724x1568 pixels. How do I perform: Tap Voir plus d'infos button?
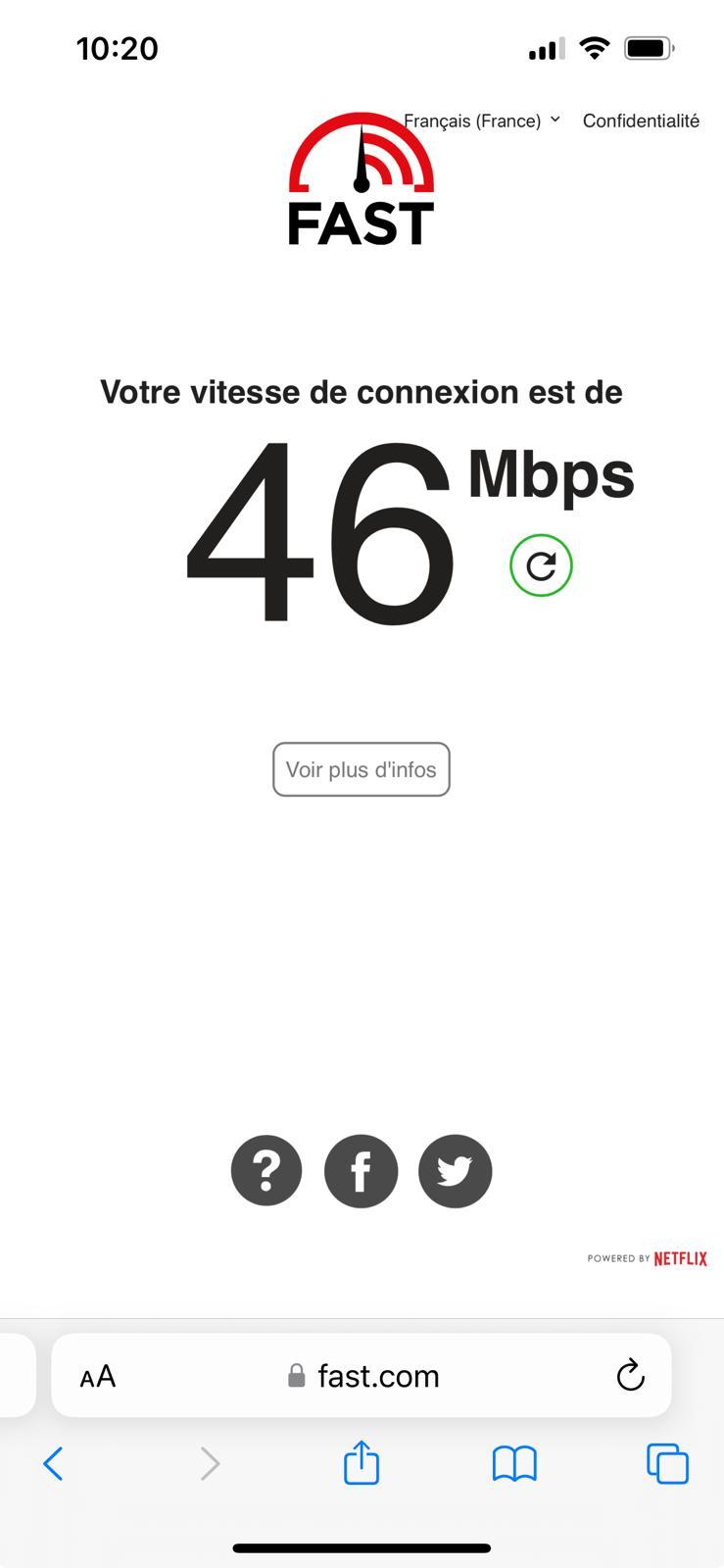coord(362,769)
